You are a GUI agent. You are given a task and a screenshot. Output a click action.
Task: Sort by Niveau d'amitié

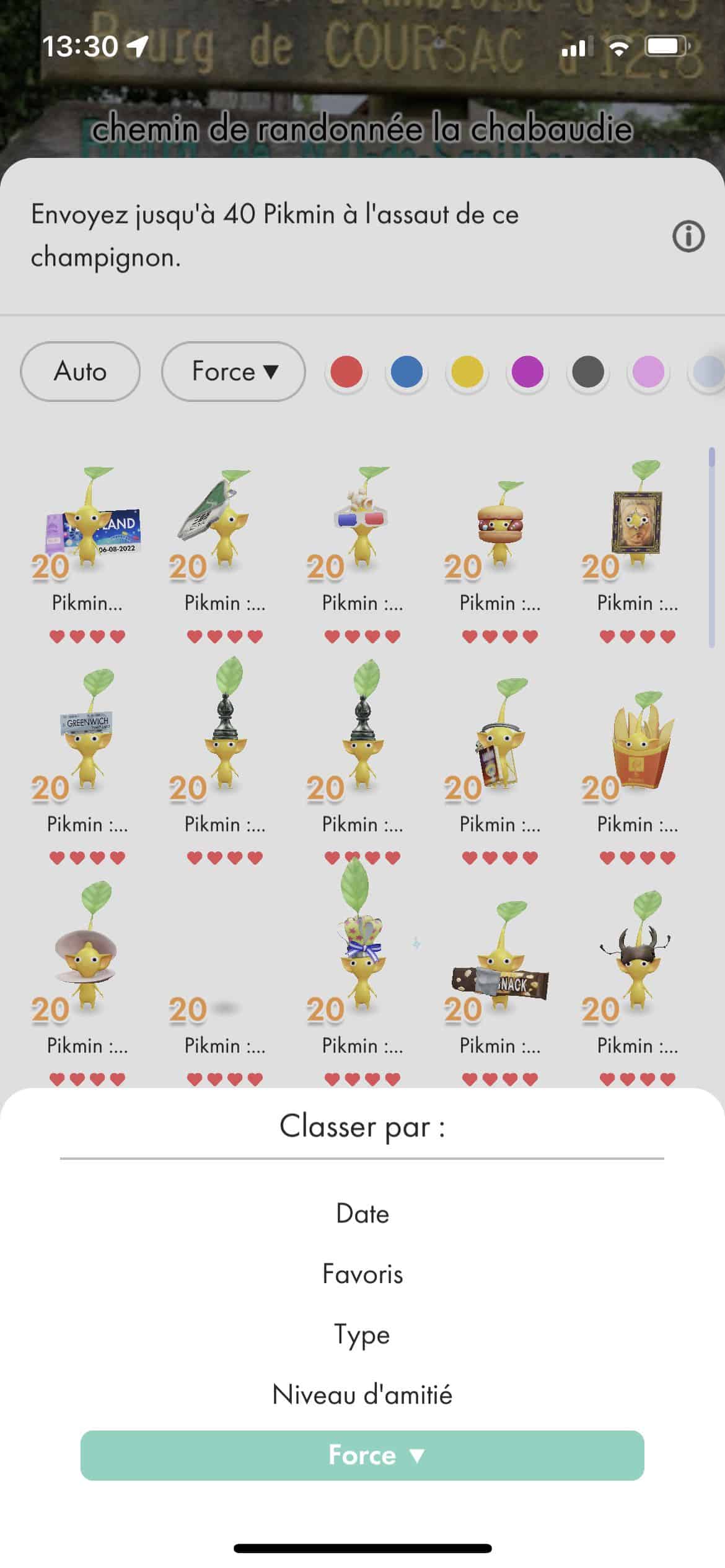click(x=362, y=1395)
